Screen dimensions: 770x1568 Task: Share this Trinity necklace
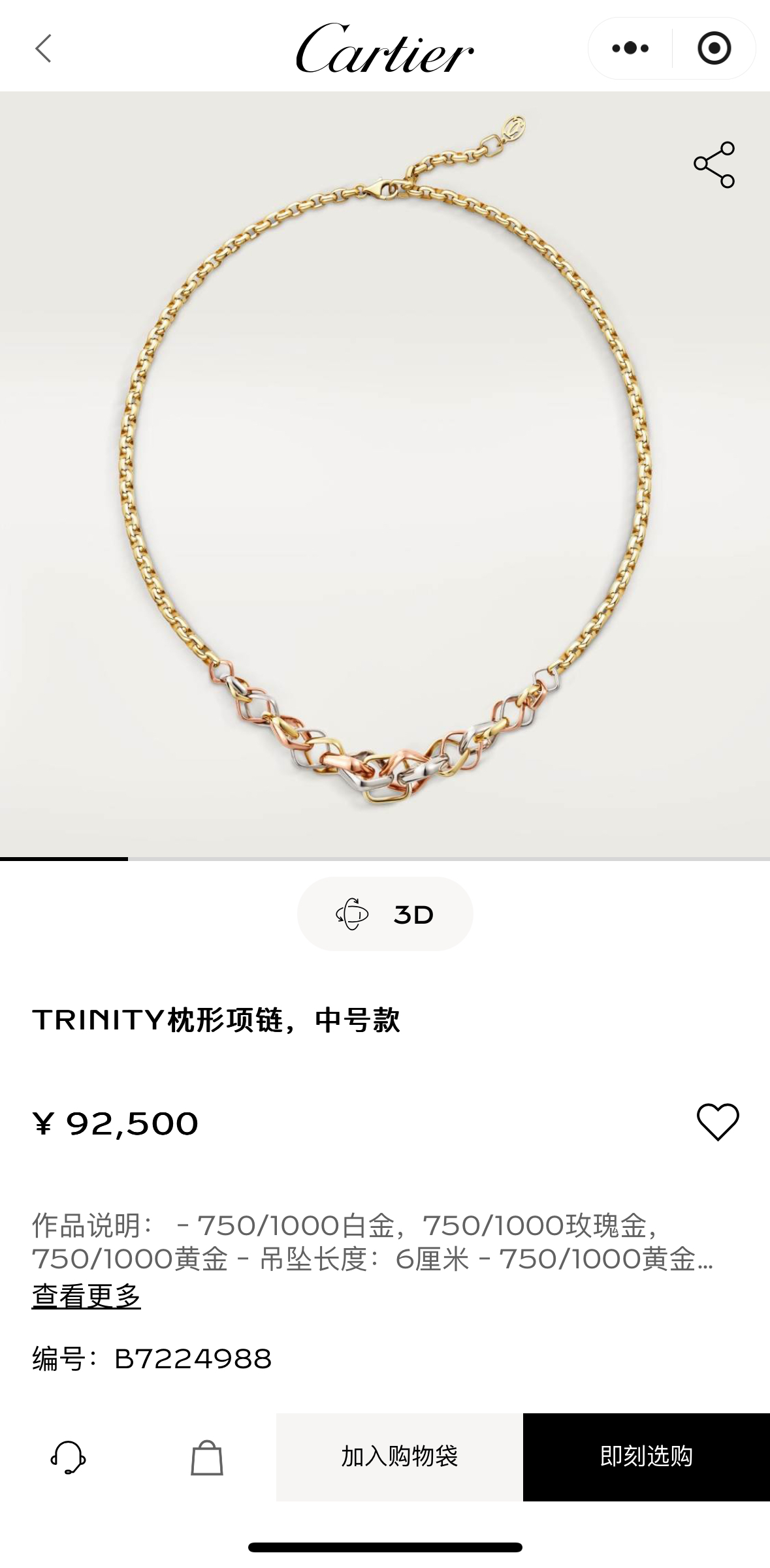(714, 165)
